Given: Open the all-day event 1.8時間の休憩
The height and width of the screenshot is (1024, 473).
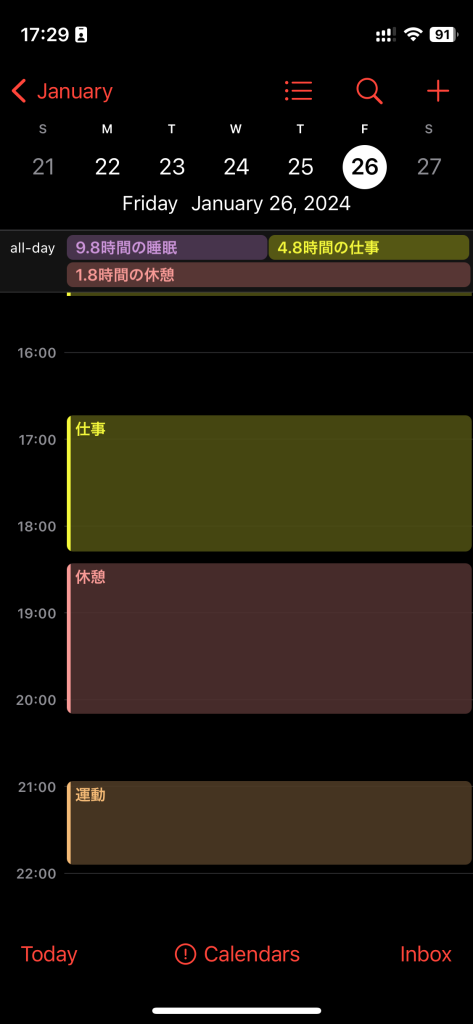Looking at the screenshot, I should pos(269,275).
